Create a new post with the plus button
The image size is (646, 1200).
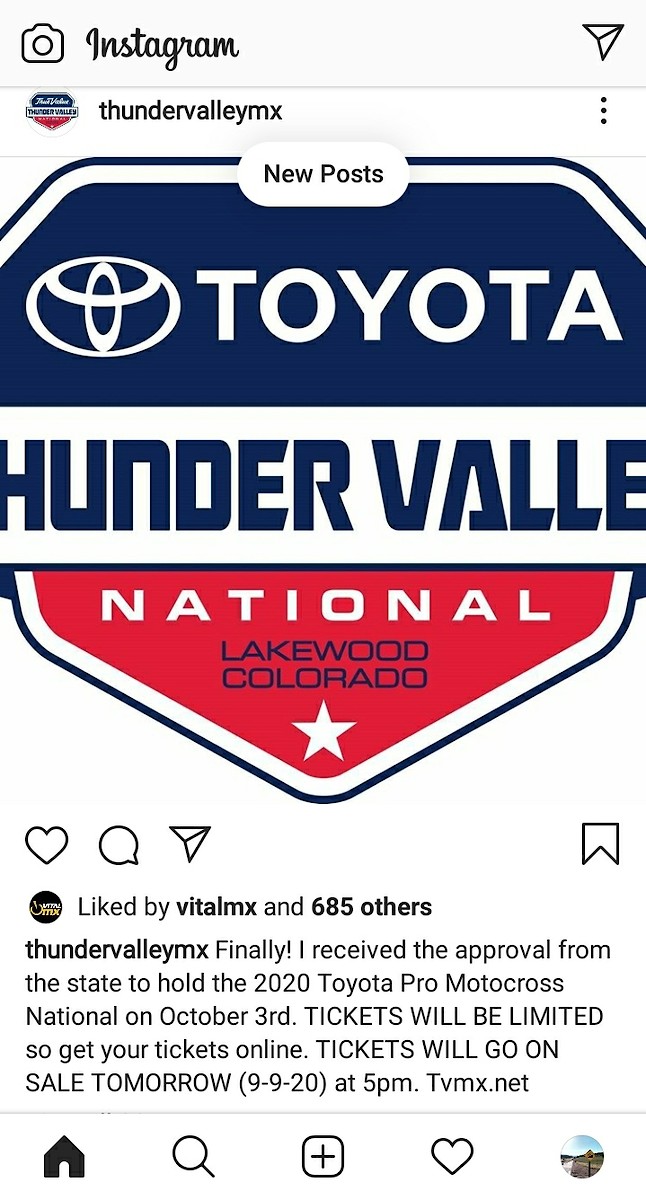pyautogui.click(x=323, y=1157)
